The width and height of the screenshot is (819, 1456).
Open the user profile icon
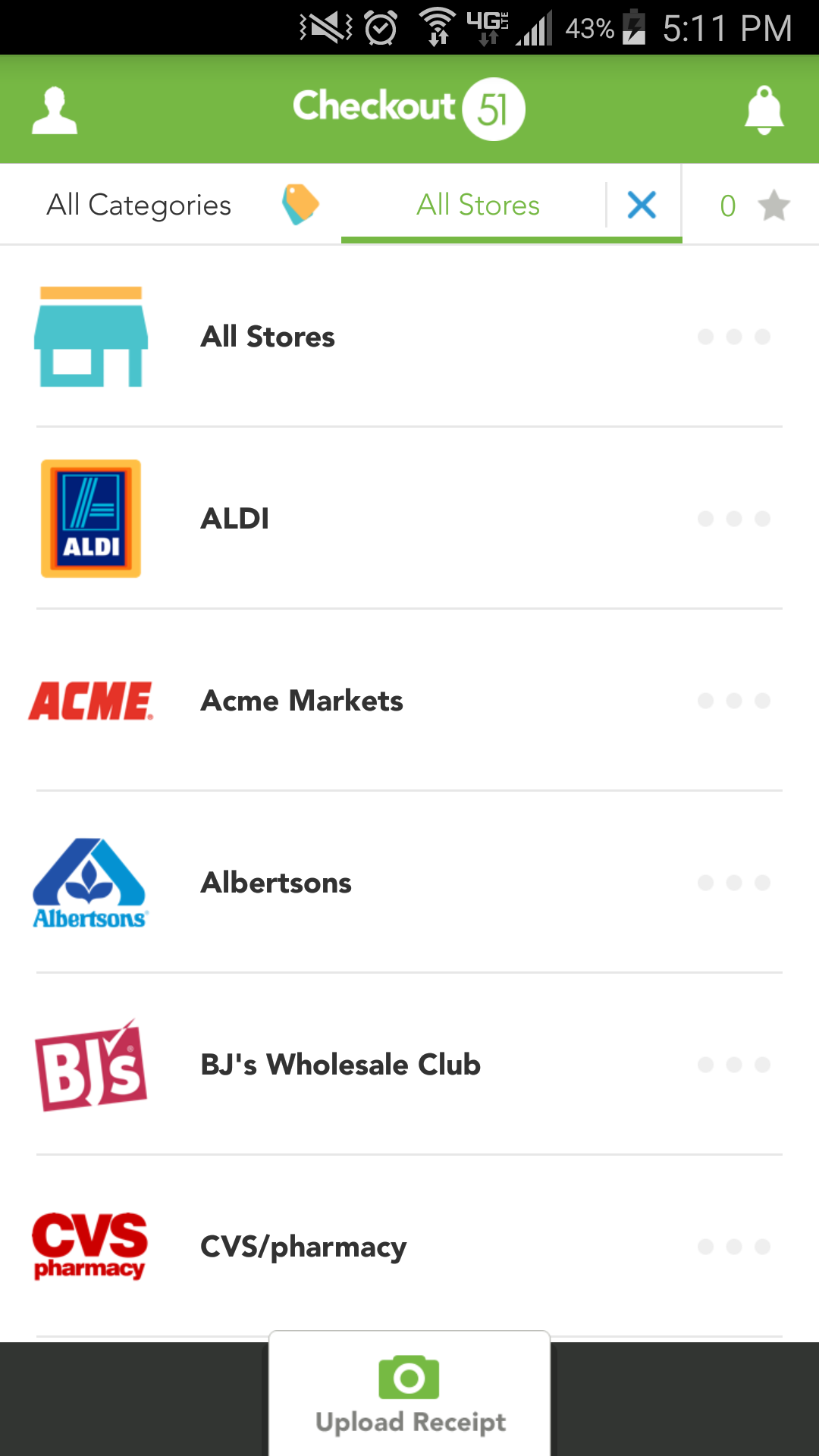pos(55,111)
